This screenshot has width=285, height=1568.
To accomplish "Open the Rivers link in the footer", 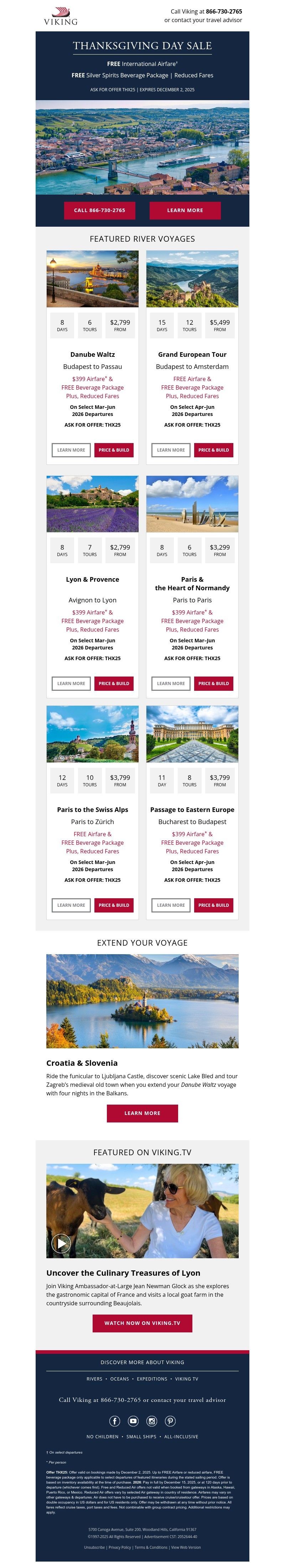I will pos(94,1379).
